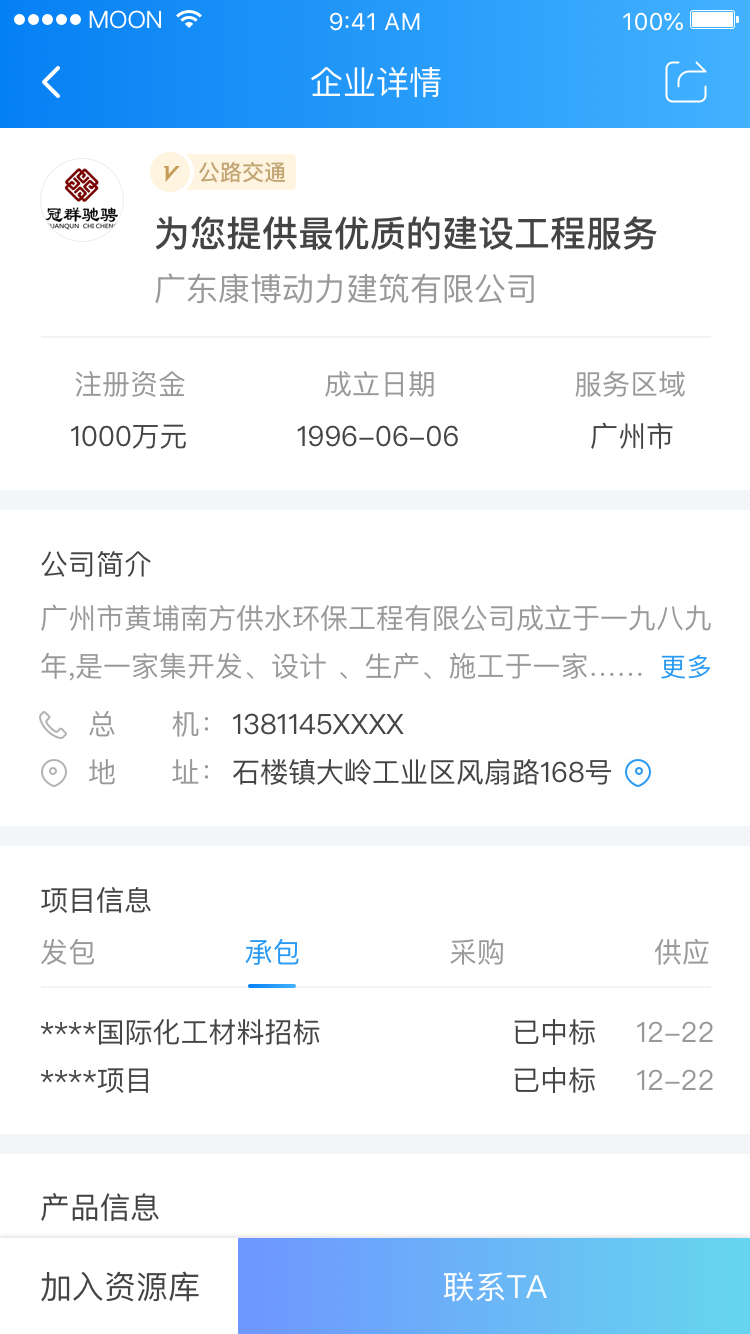The width and height of the screenshot is (750, 1334).
Task: Open the 供应 tab
Action: point(682,953)
